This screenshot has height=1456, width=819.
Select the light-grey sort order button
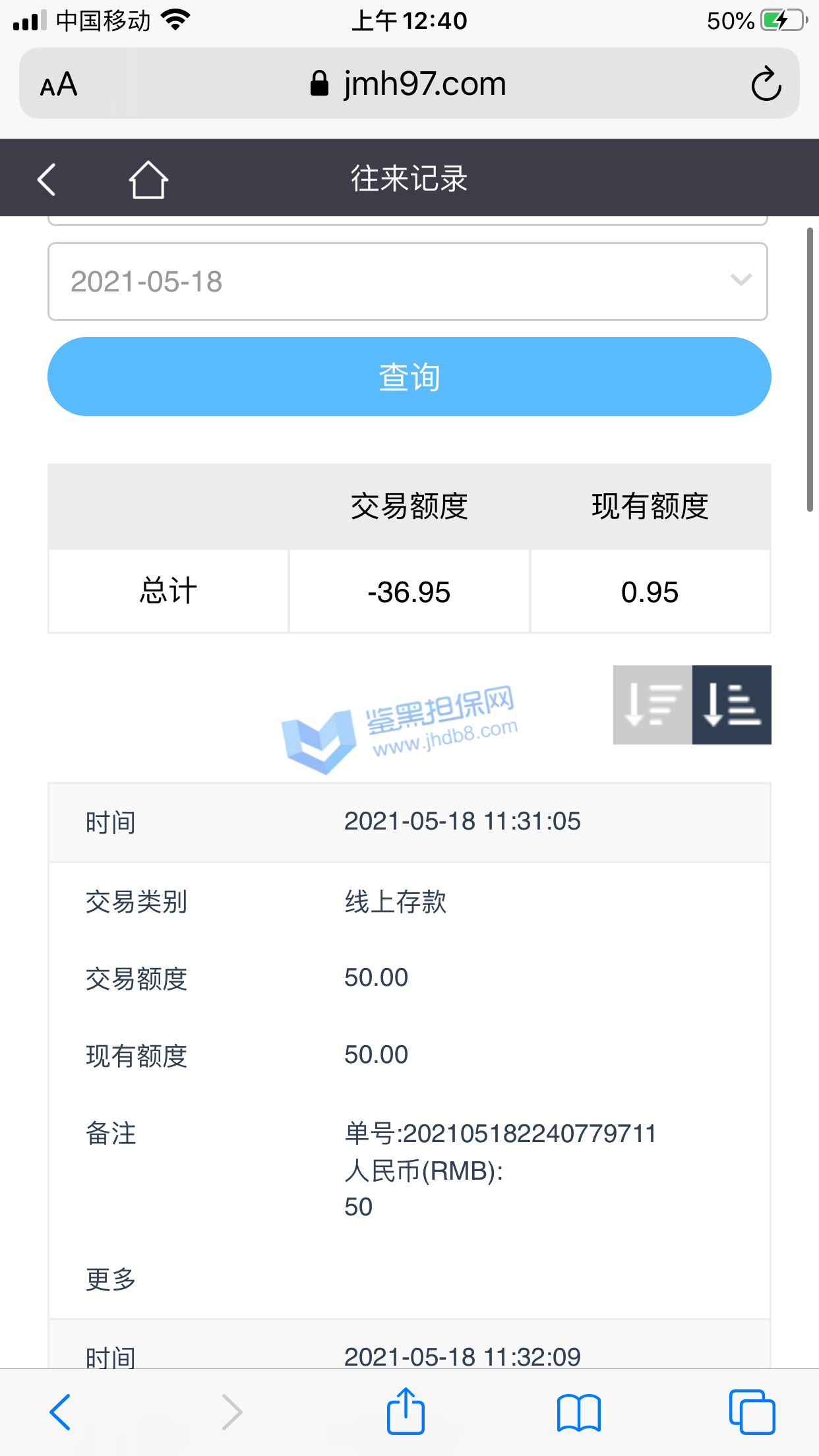[x=652, y=705]
